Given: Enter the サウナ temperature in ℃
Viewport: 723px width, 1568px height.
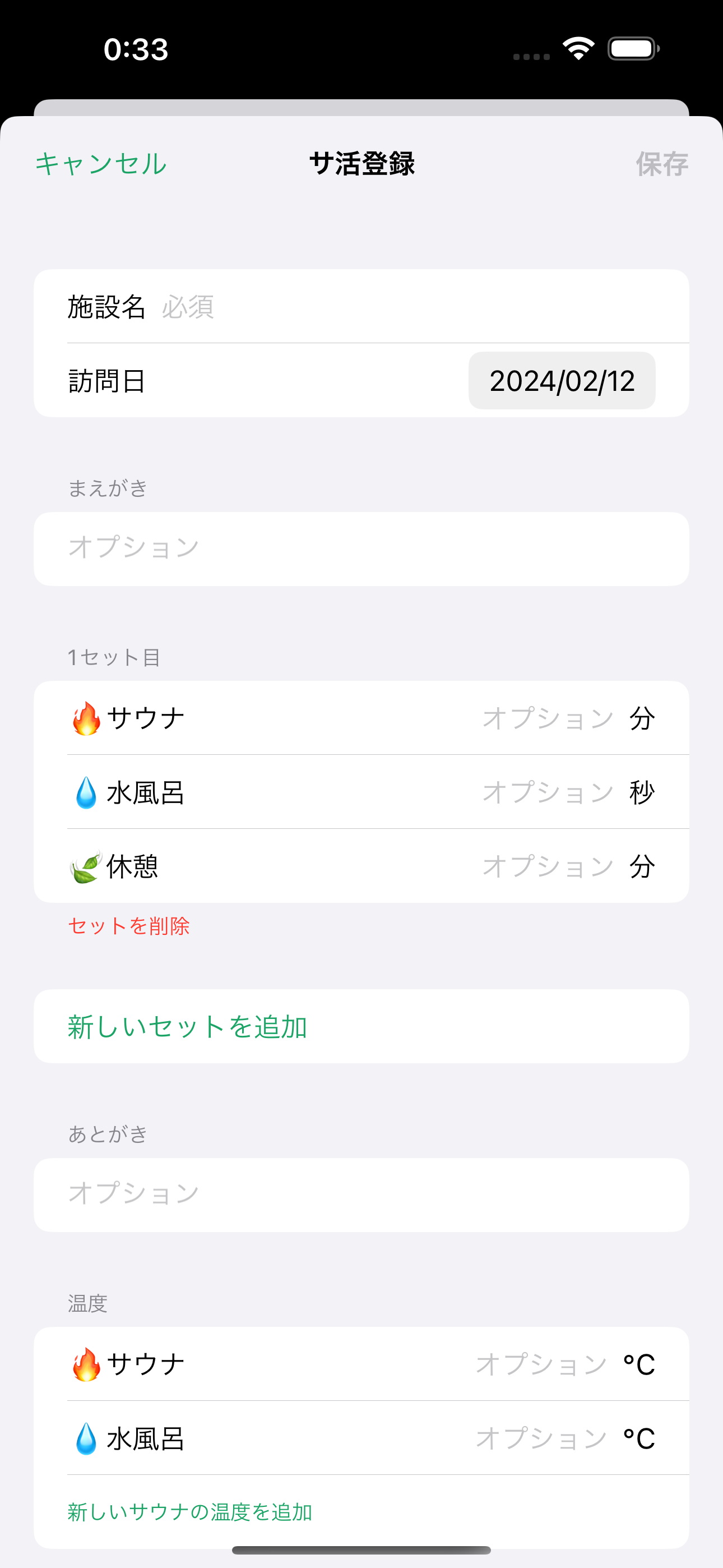Looking at the screenshot, I should coord(541,1364).
